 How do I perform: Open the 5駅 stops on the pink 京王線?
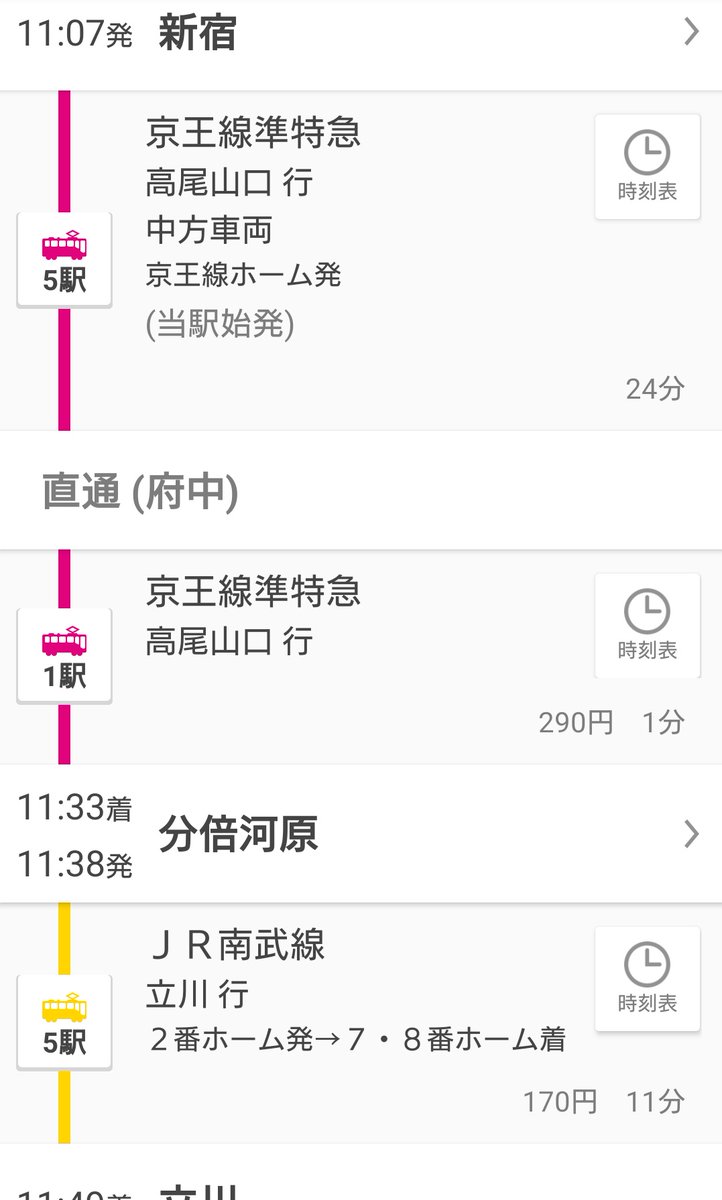(64, 260)
